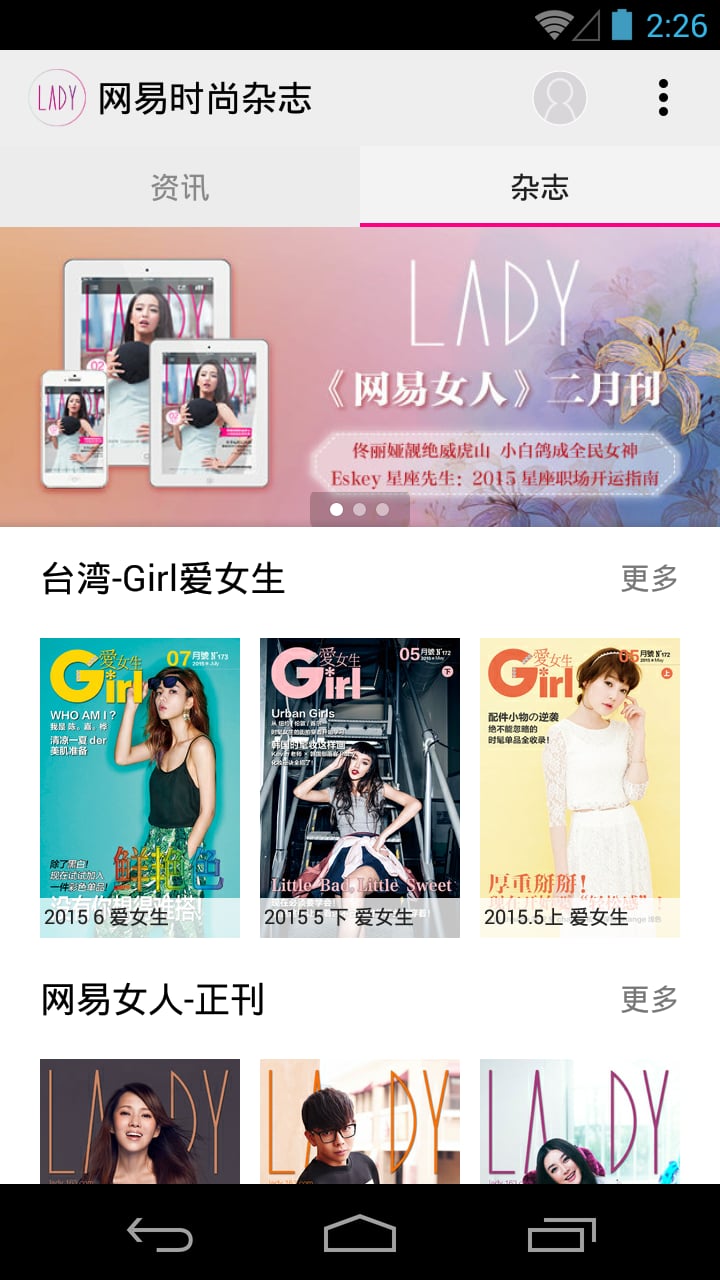This screenshot has height=1280, width=720.
Task: Select the second carousel page dot
Action: 360,509
